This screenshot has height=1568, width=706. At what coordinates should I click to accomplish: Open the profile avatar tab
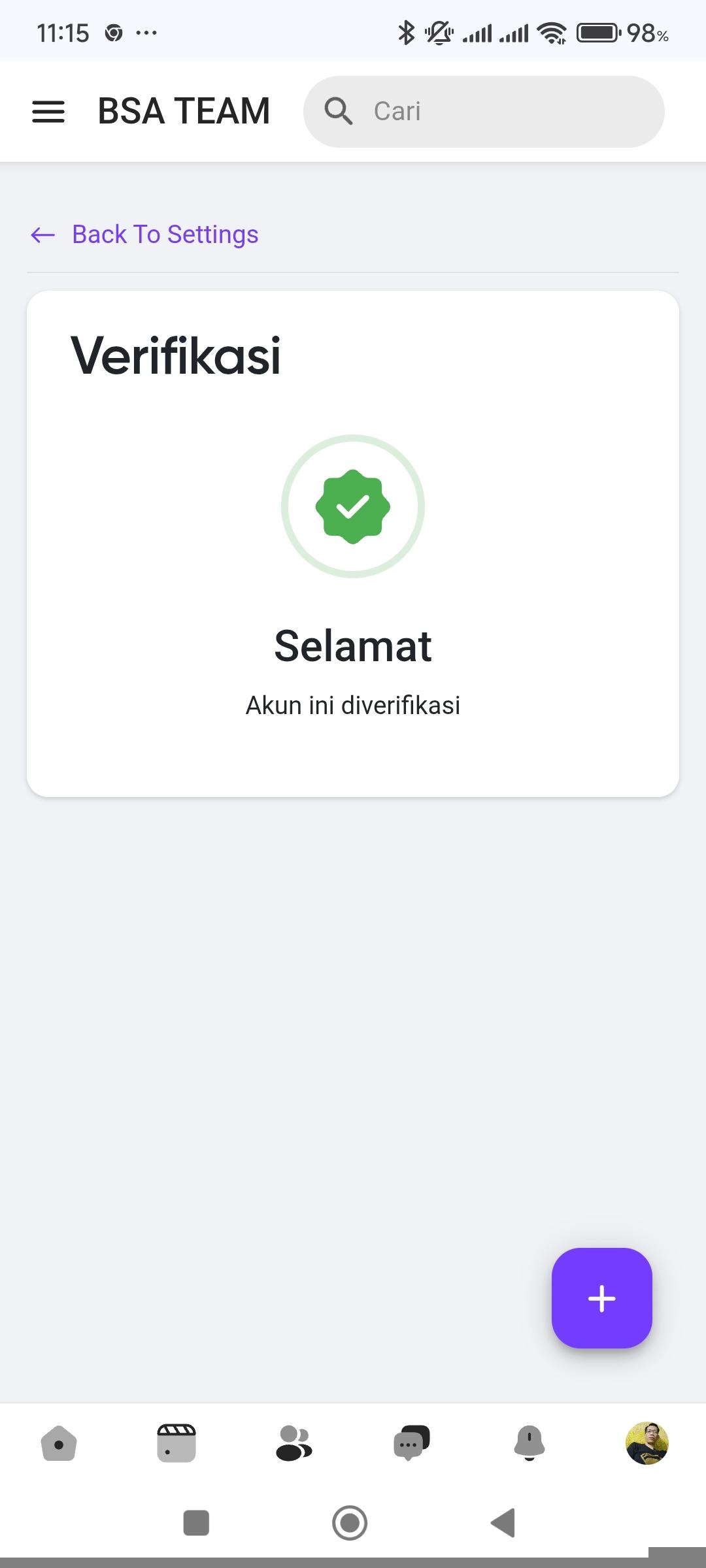[x=647, y=1443]
